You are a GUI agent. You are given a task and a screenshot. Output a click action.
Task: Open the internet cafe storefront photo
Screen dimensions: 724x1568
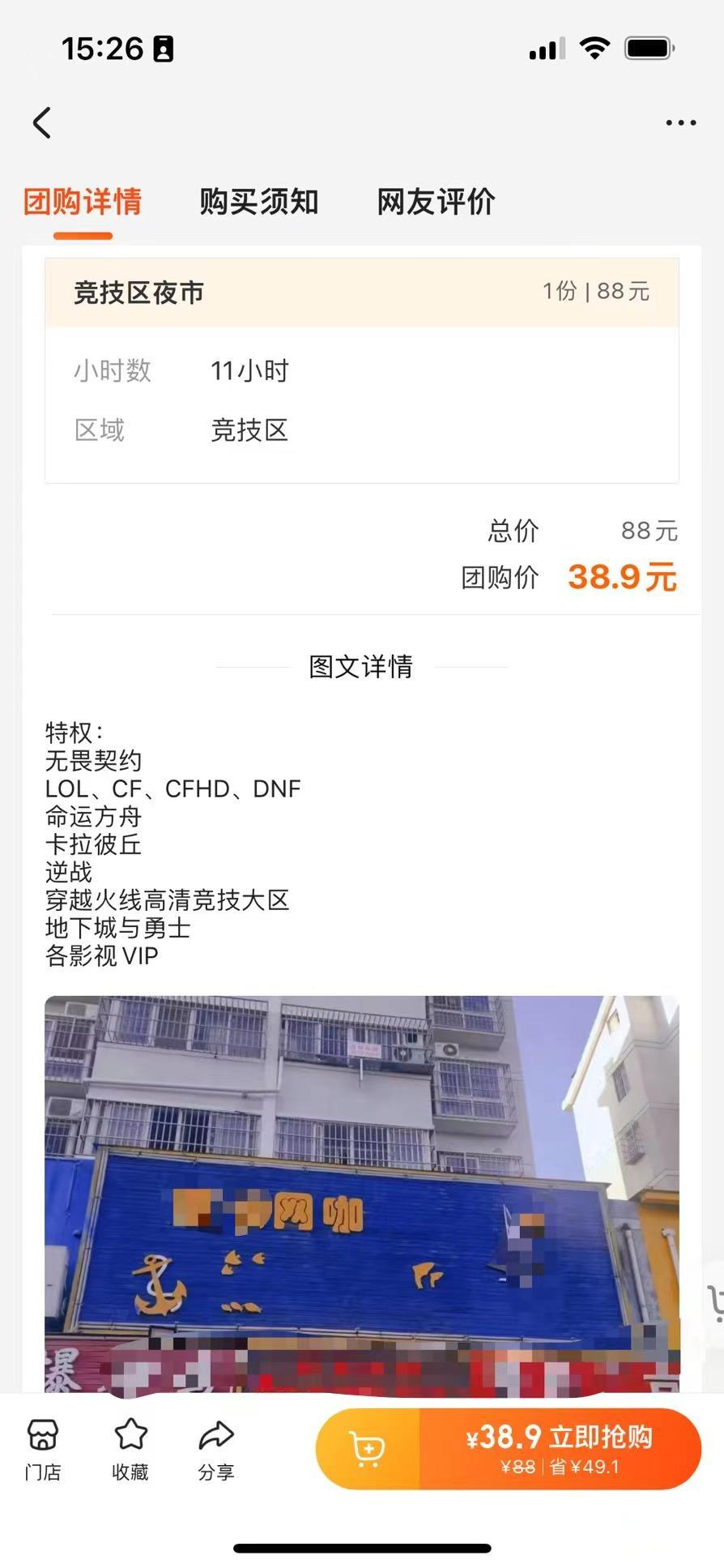coord(361,1191)
